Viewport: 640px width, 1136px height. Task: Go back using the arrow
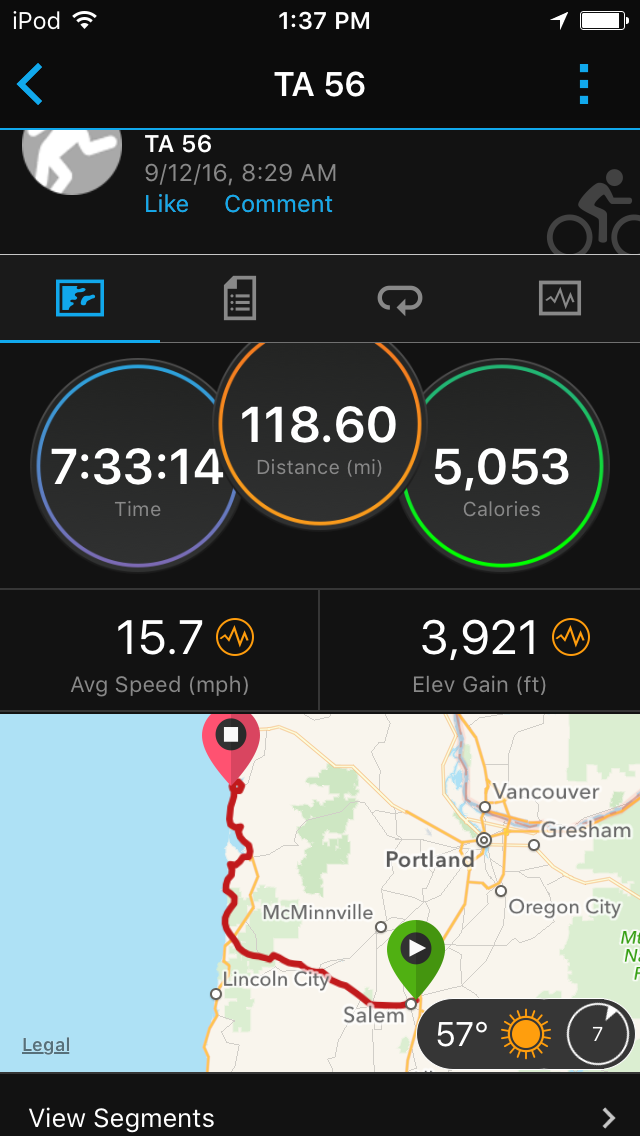[x=30, y=84]
